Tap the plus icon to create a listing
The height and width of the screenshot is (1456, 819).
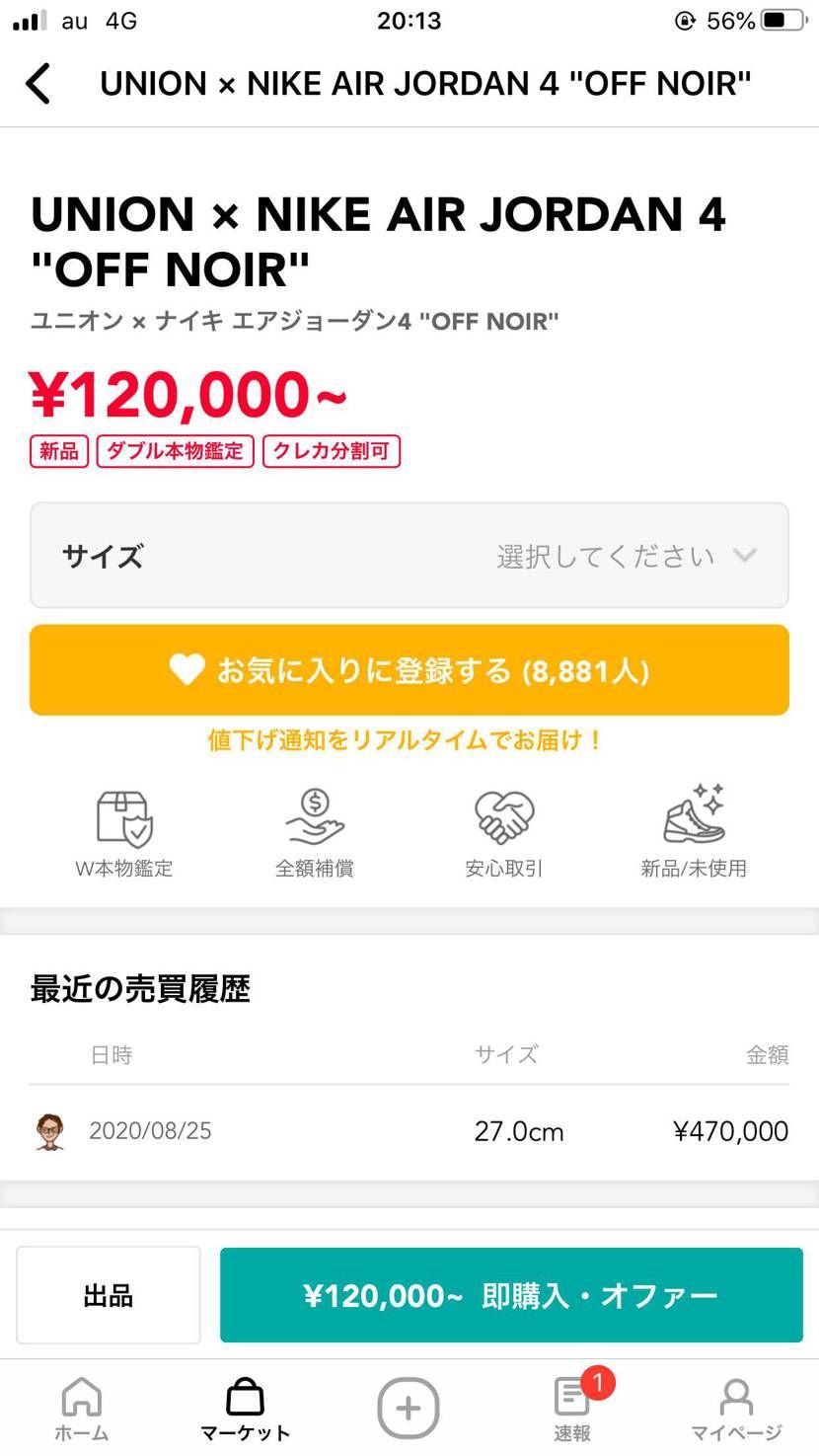[409, 1408]
